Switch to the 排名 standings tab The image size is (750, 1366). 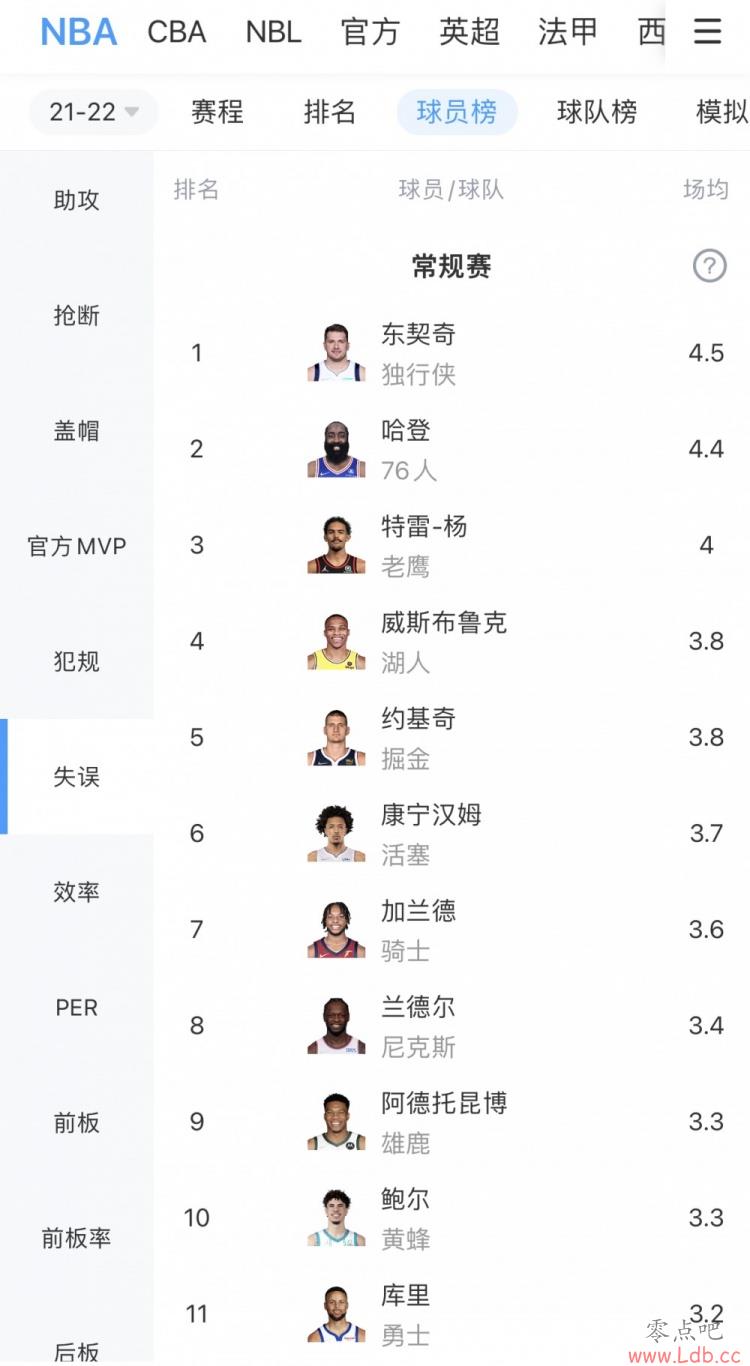pyautogui.click(x=330, y=112)
